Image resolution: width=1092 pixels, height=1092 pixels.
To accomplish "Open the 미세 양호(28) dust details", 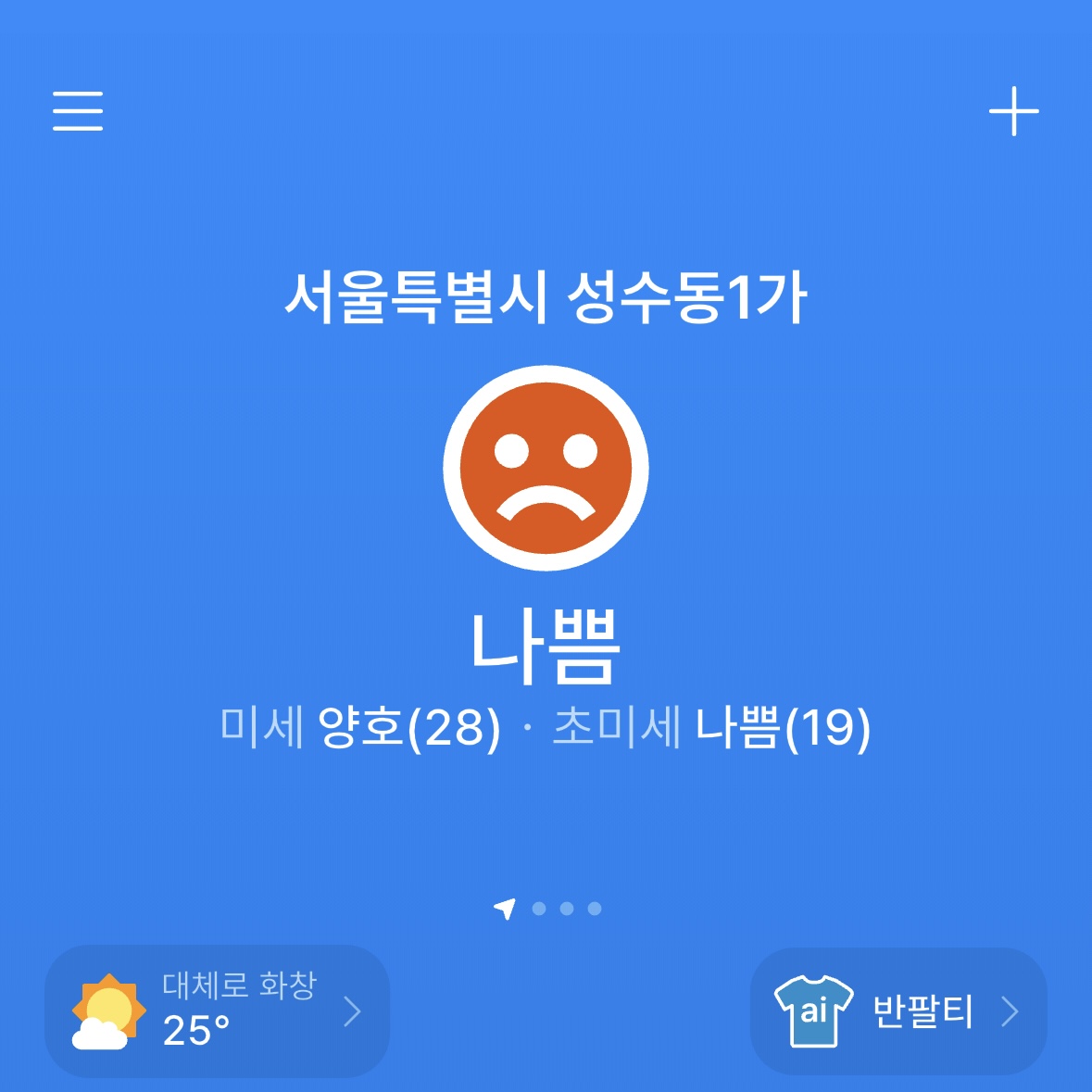I will coord(360,728).
